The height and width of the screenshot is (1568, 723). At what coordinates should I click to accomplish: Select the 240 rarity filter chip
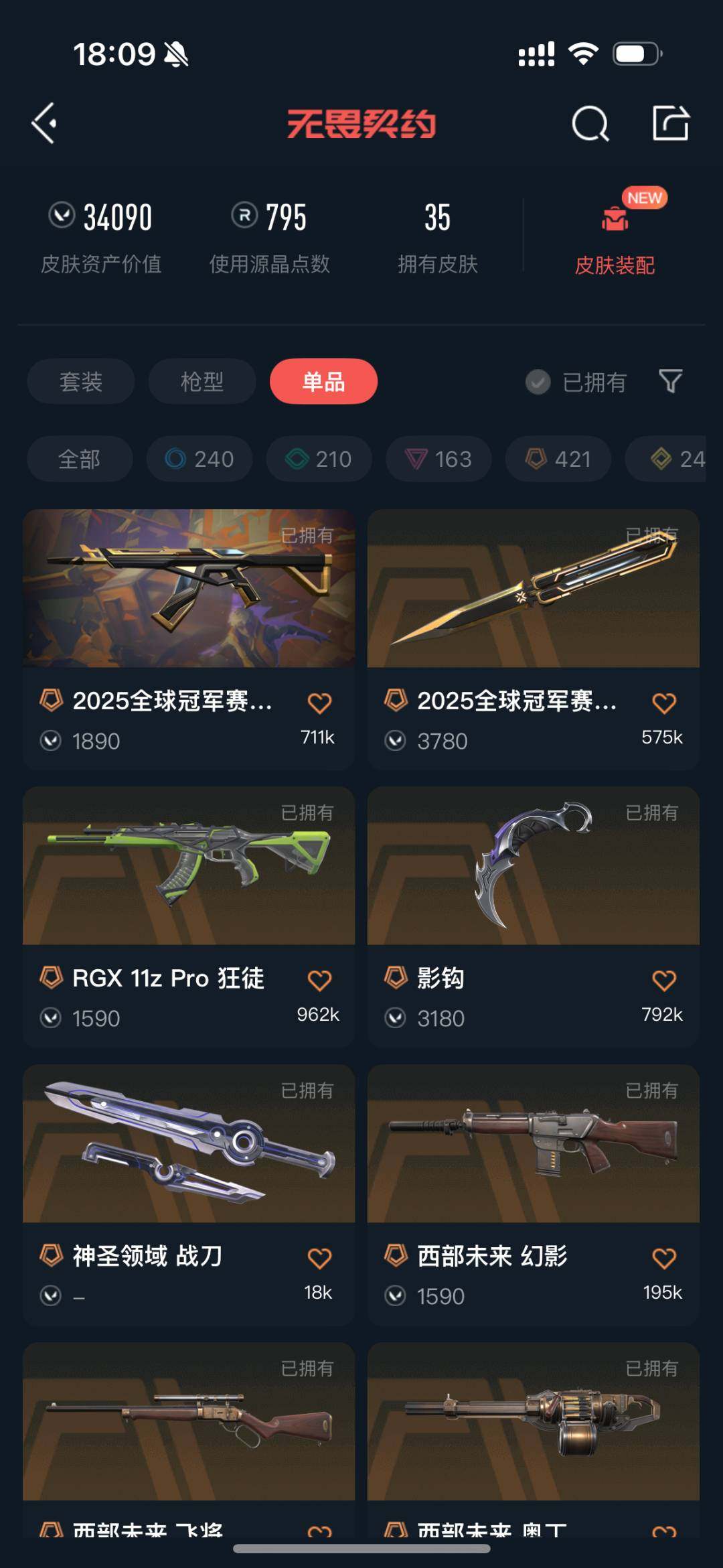199,459
